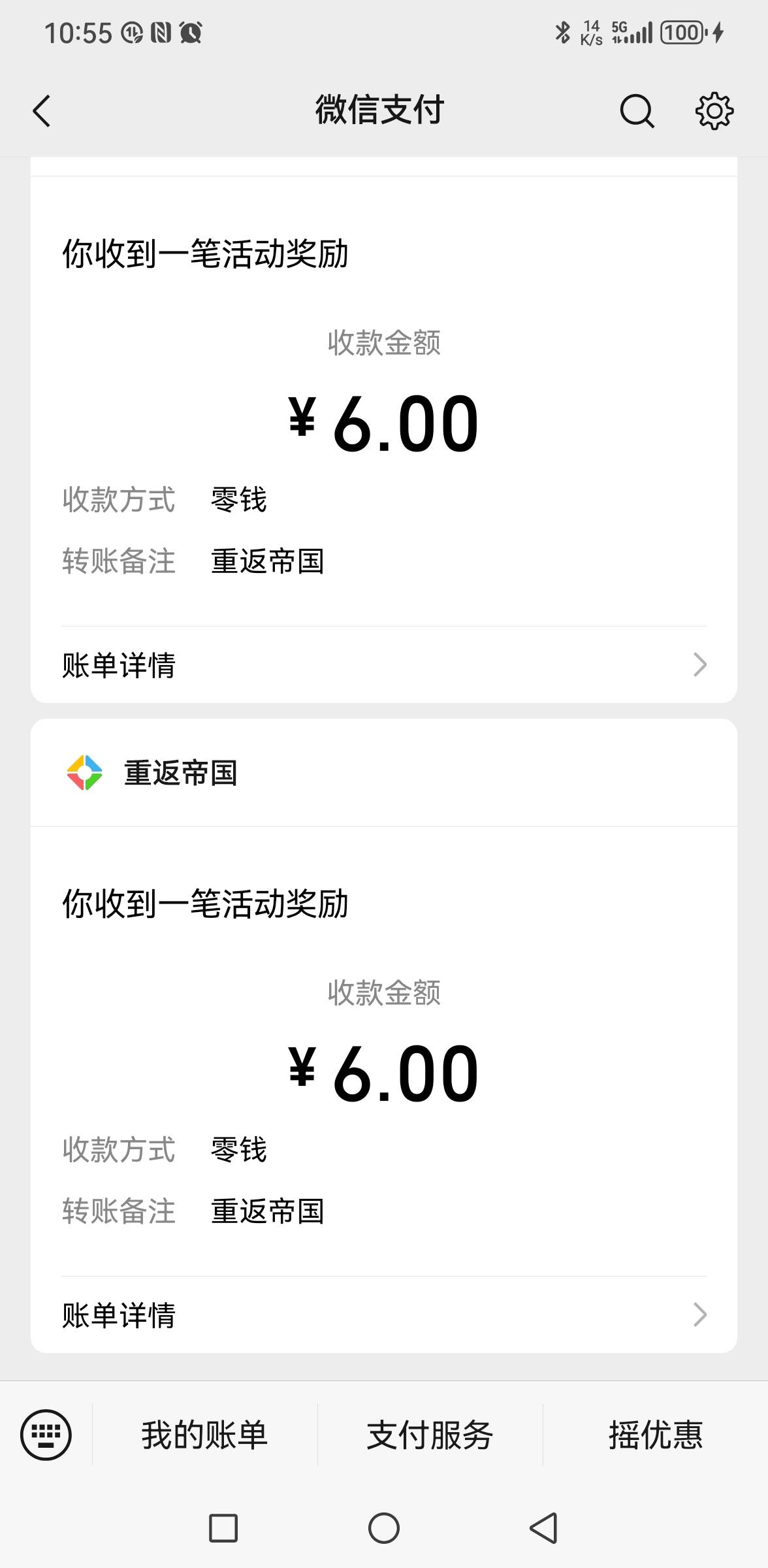Show recent apps with square button

tap(223, 1528)
